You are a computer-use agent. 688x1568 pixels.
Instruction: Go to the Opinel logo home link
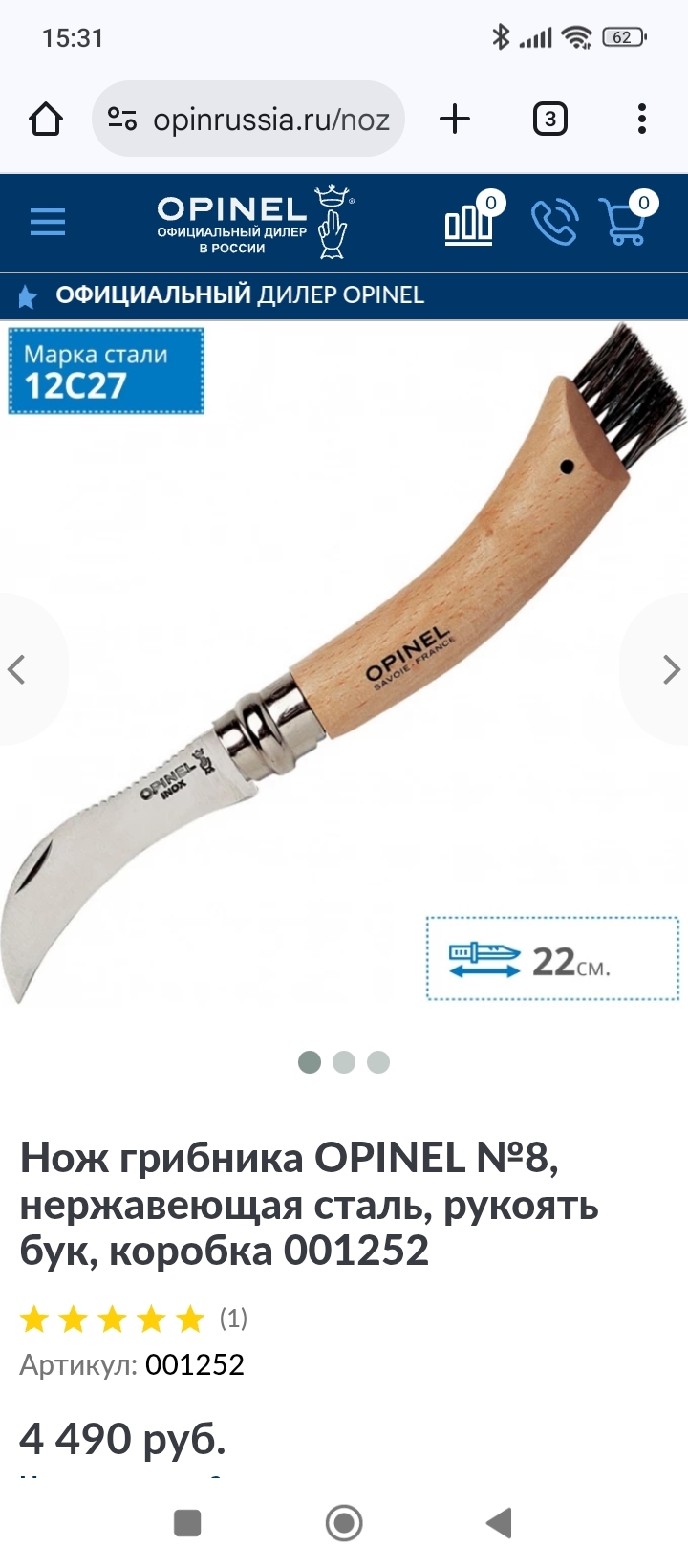pyautogui.click(x=255, y=222)
